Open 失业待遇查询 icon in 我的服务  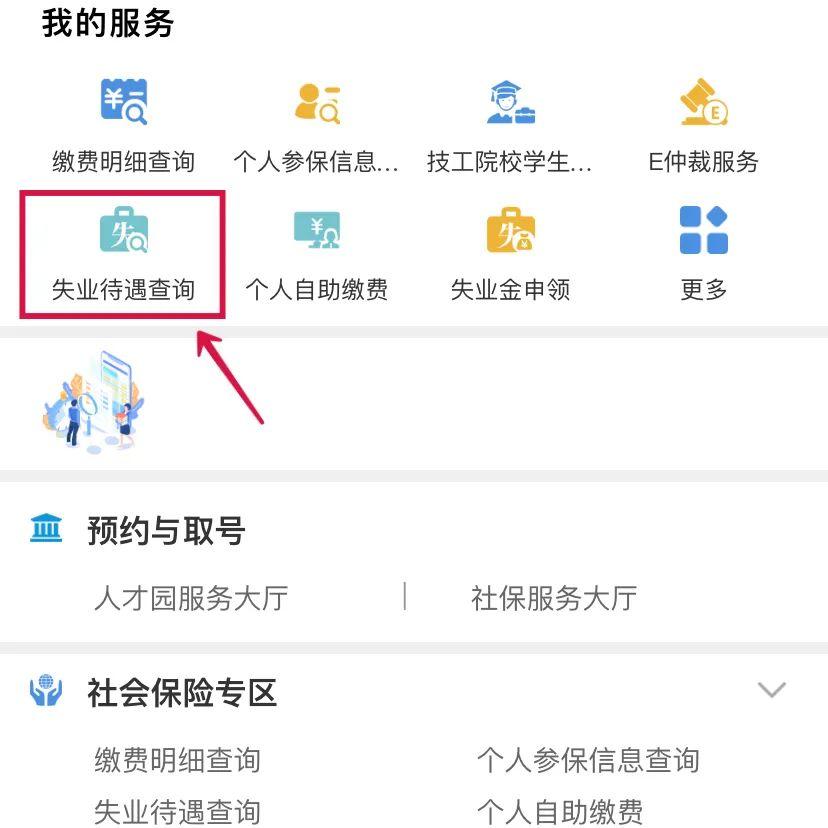click(124, 233)
